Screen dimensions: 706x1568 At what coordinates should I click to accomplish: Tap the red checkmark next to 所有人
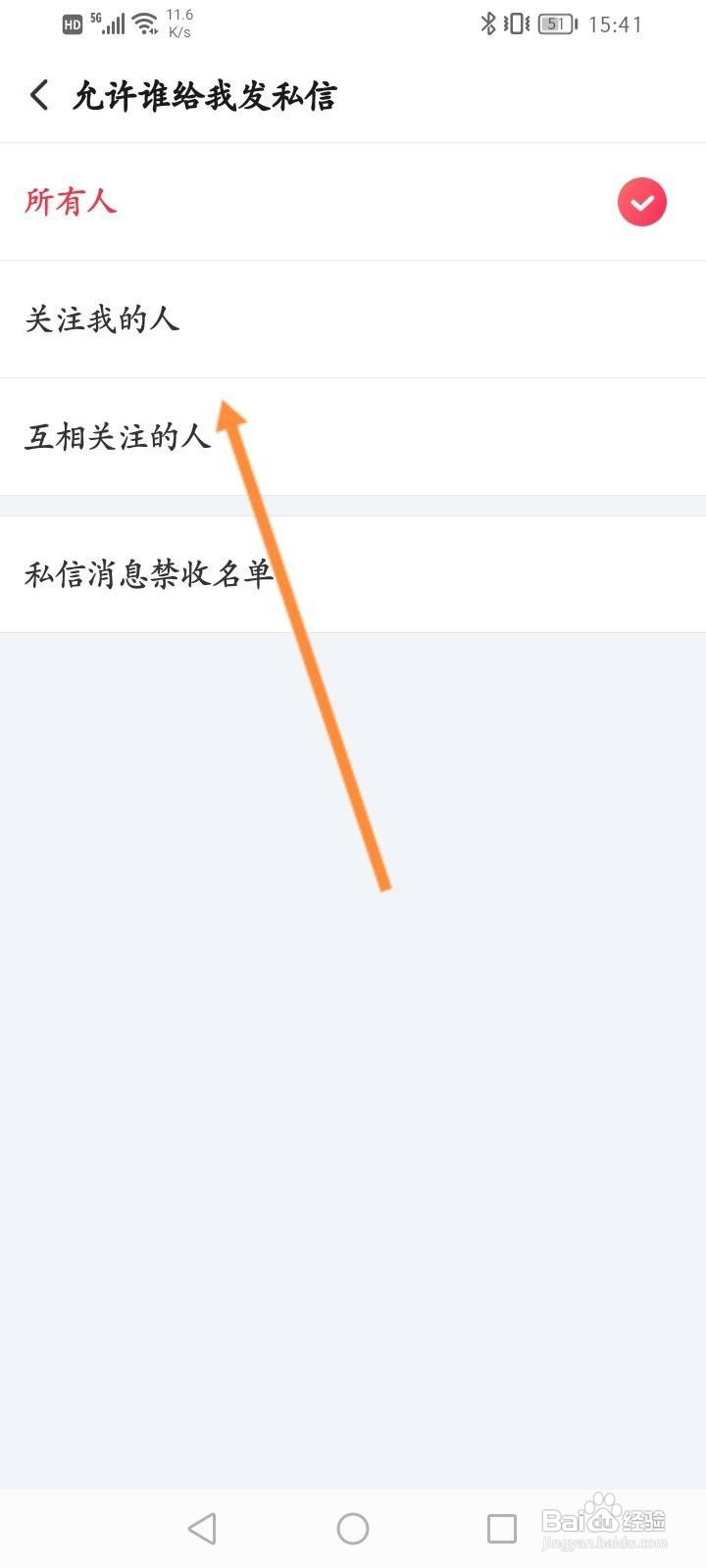(642, 201)
